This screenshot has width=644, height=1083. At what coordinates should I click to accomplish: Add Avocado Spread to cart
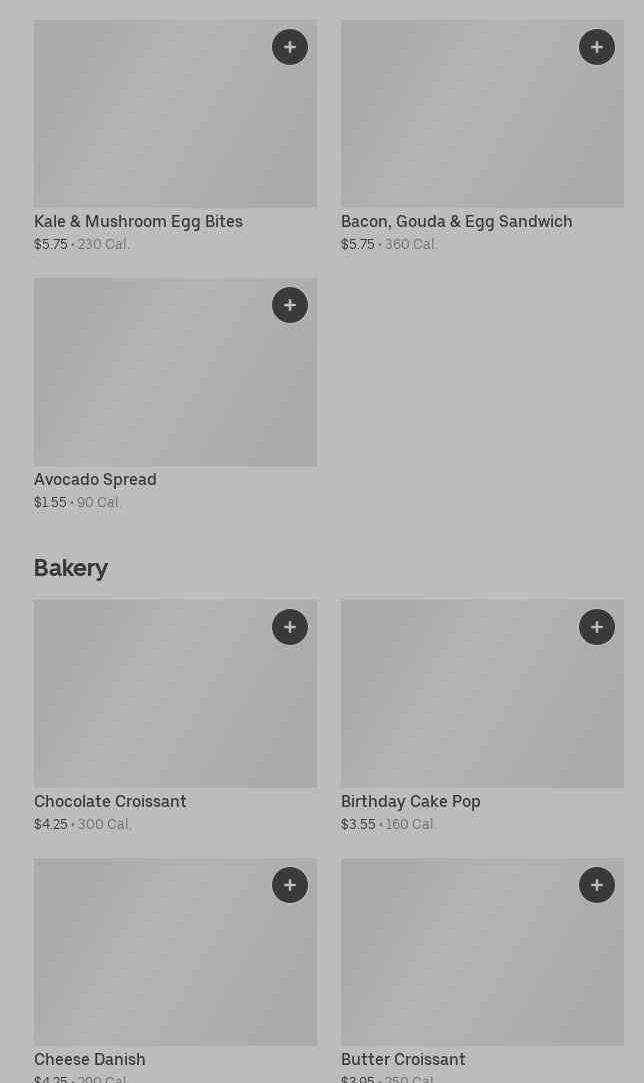[x=290, y=305]
